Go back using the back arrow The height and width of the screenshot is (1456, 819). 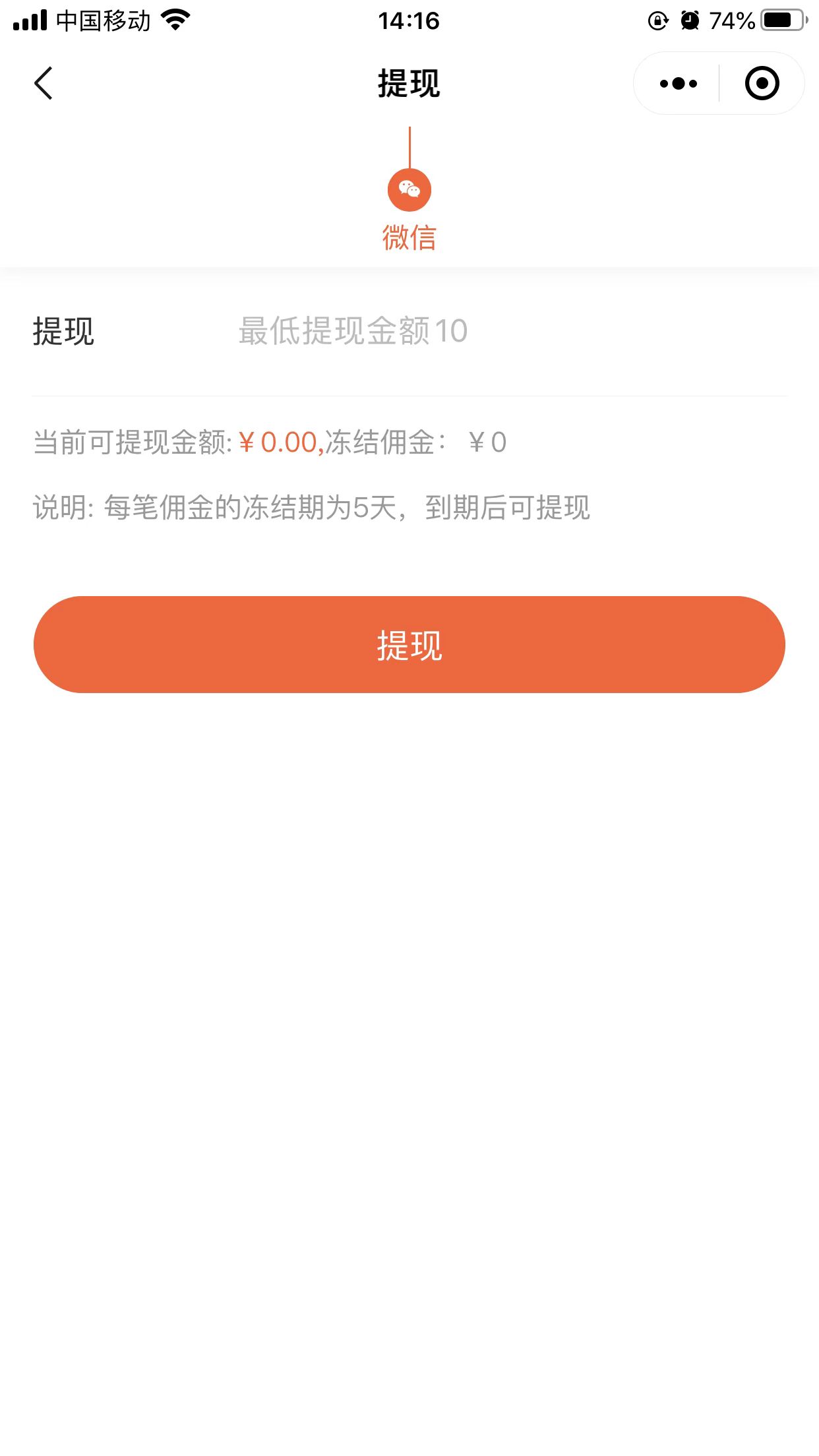coord(44,84)
